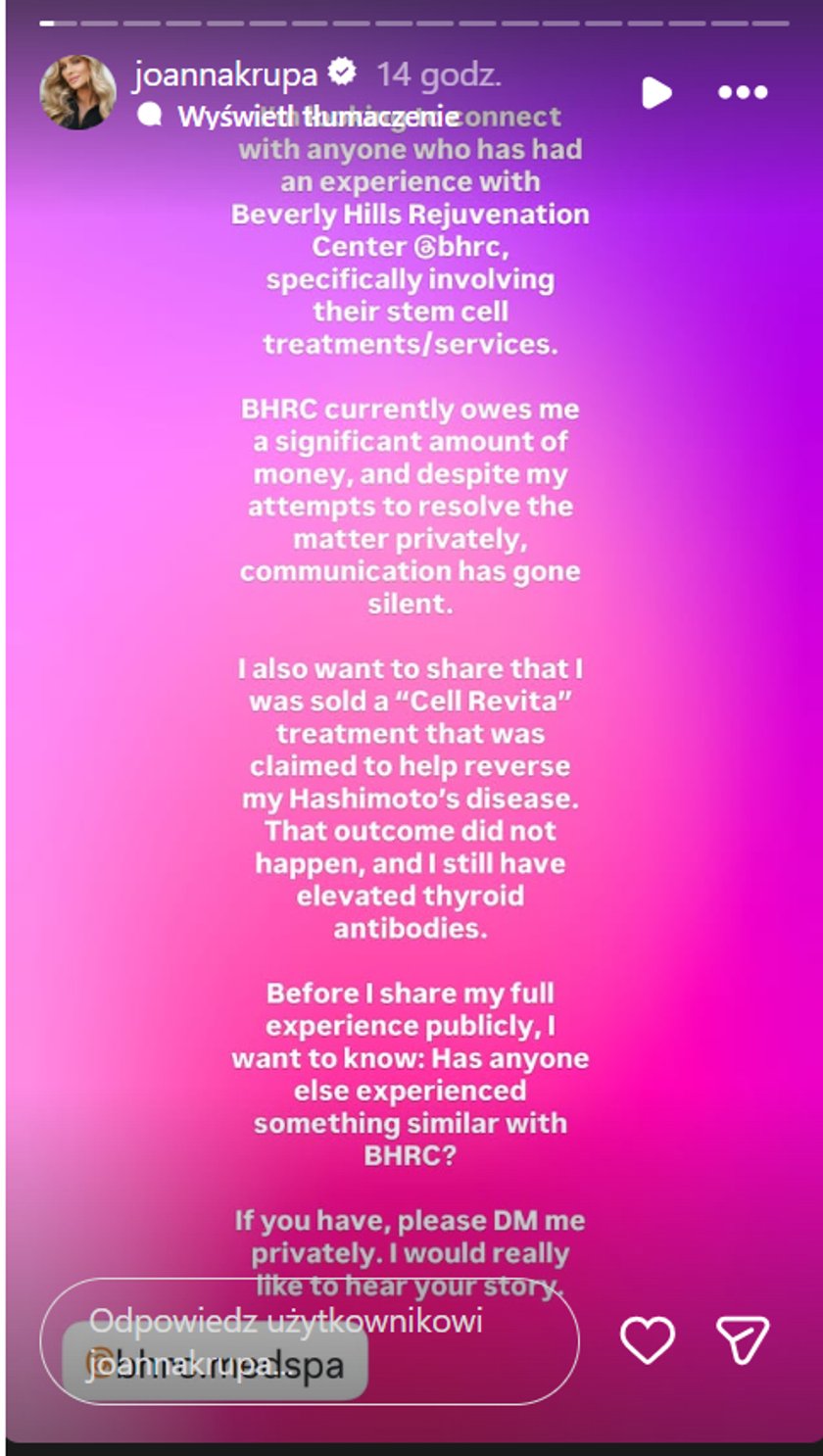This screenshot has height=1456, width=823.
Task: Like this story with heart icon
Action: click(x=648, y=1339)
